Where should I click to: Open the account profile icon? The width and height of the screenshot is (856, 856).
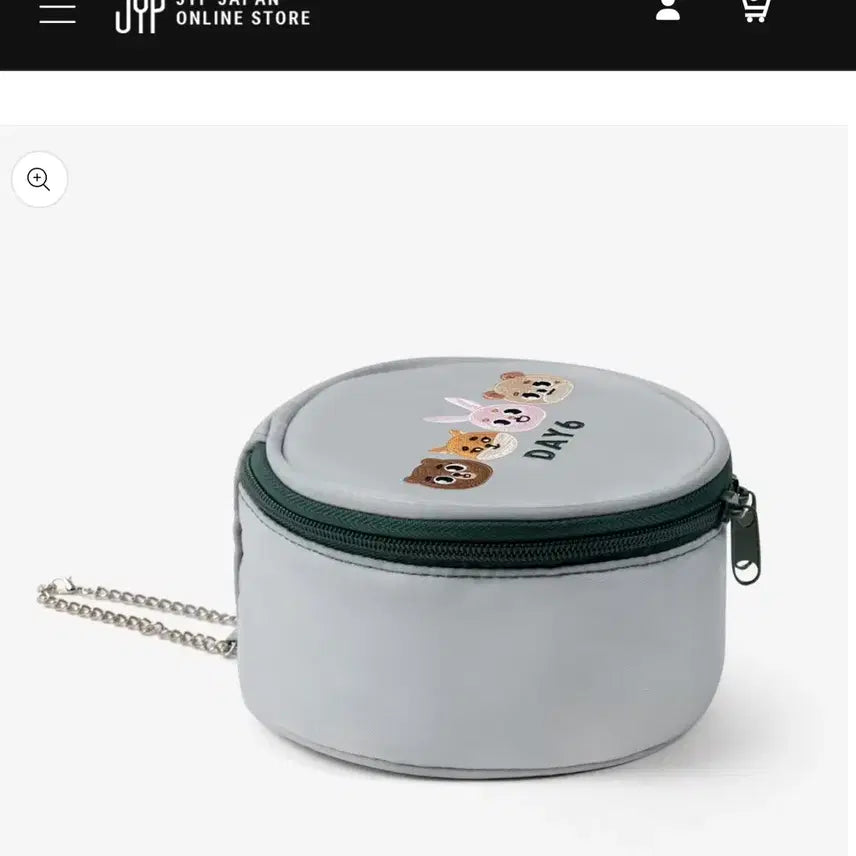pyautogui.click(x=668, y=11)
